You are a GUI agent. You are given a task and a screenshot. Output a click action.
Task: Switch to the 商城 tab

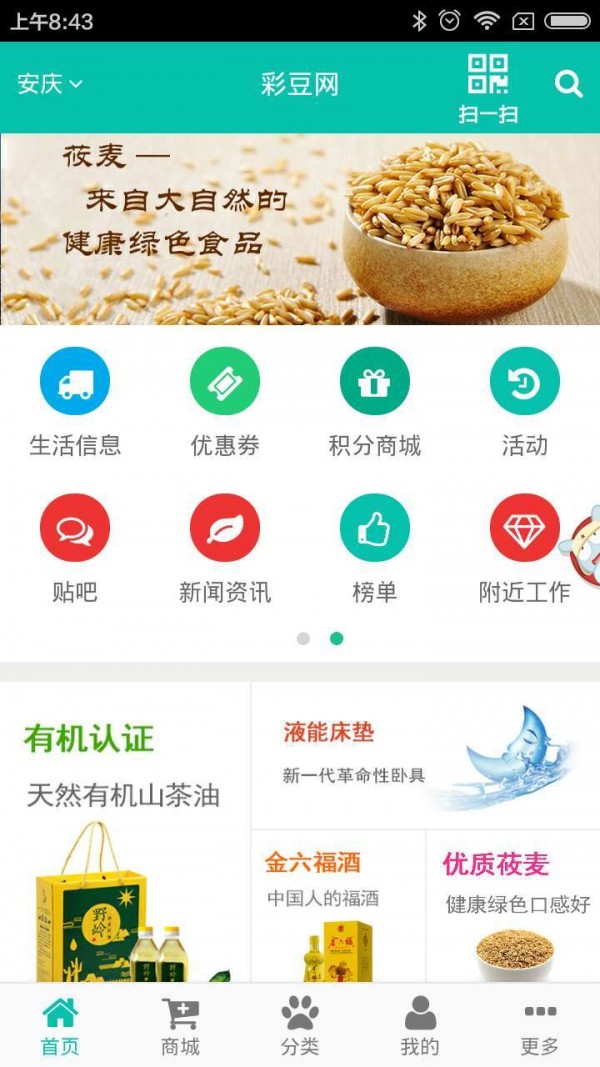pyautogui.click(x=180, y=1026)
